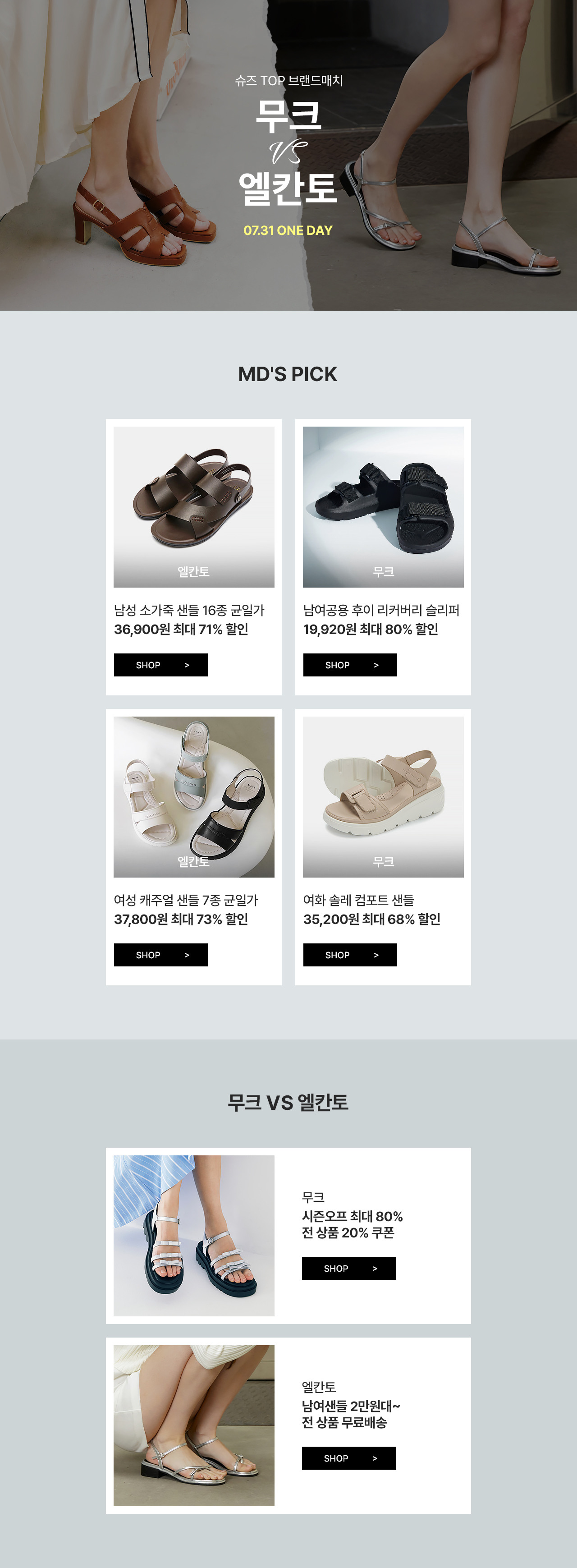Open SHOP for 무크 season-off up to 80%
Screen dimensions: 577x1568
348,1268
